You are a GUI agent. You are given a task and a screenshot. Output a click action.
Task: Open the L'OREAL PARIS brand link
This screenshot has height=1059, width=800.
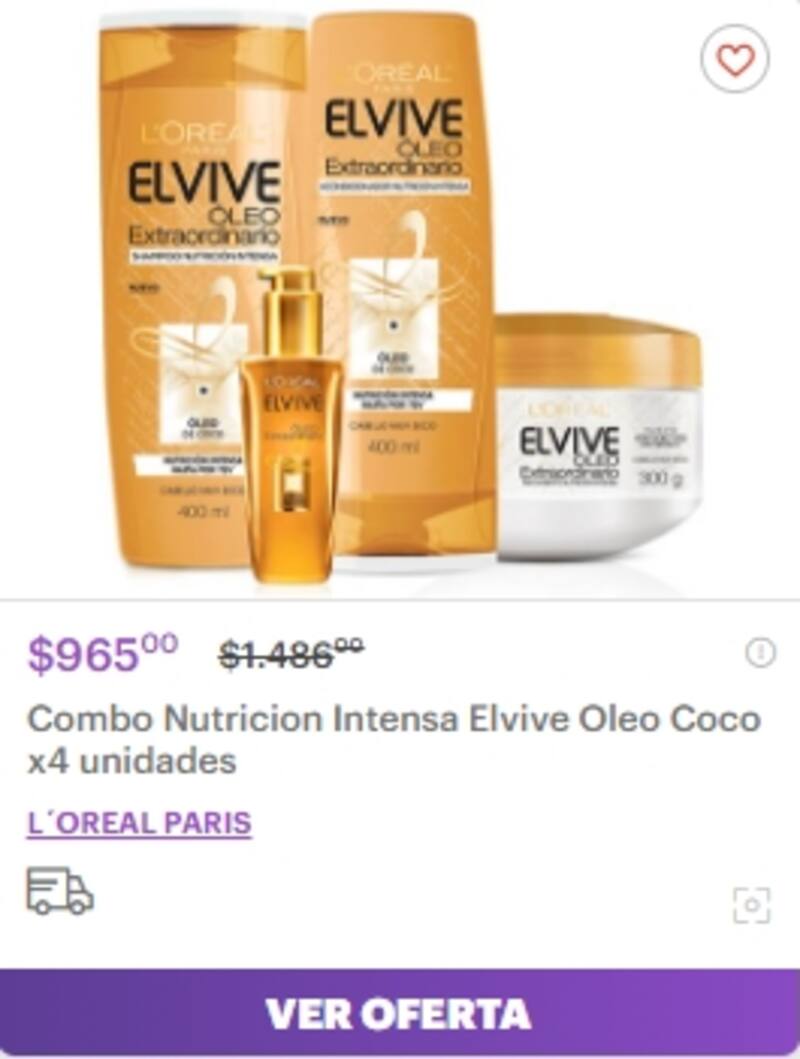coord(139,823)
